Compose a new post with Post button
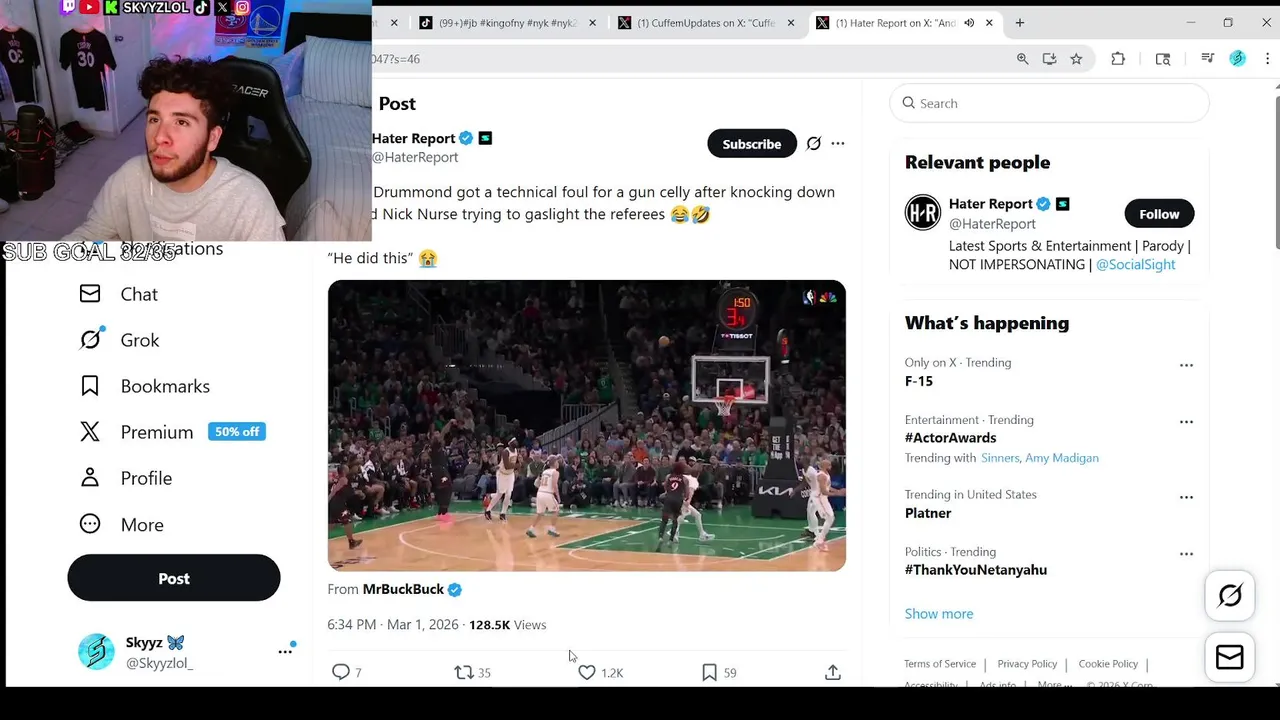Image resolution: width=1280 pixels, height=720 pixels. (174, 579)
